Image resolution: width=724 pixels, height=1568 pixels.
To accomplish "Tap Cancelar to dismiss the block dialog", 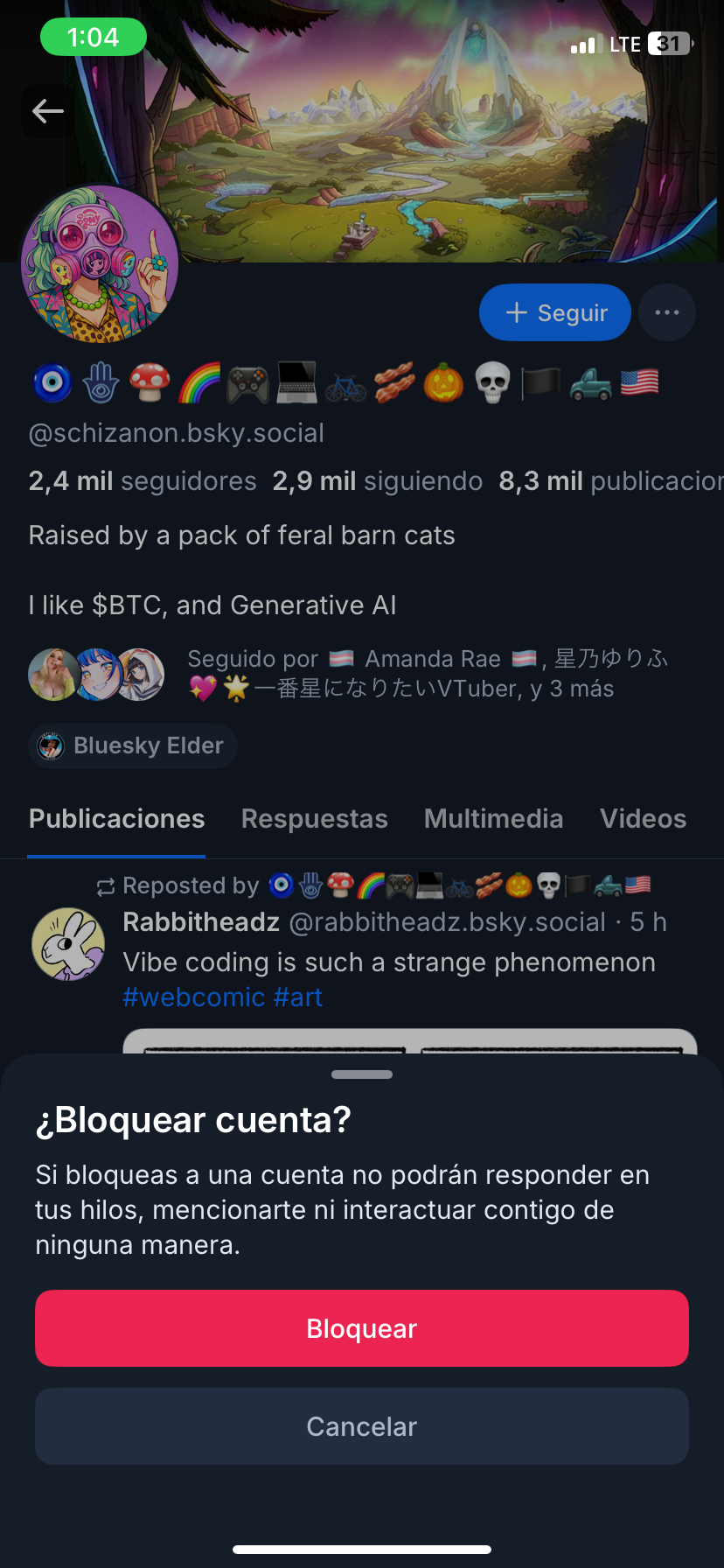I will tap(362, 1426).
